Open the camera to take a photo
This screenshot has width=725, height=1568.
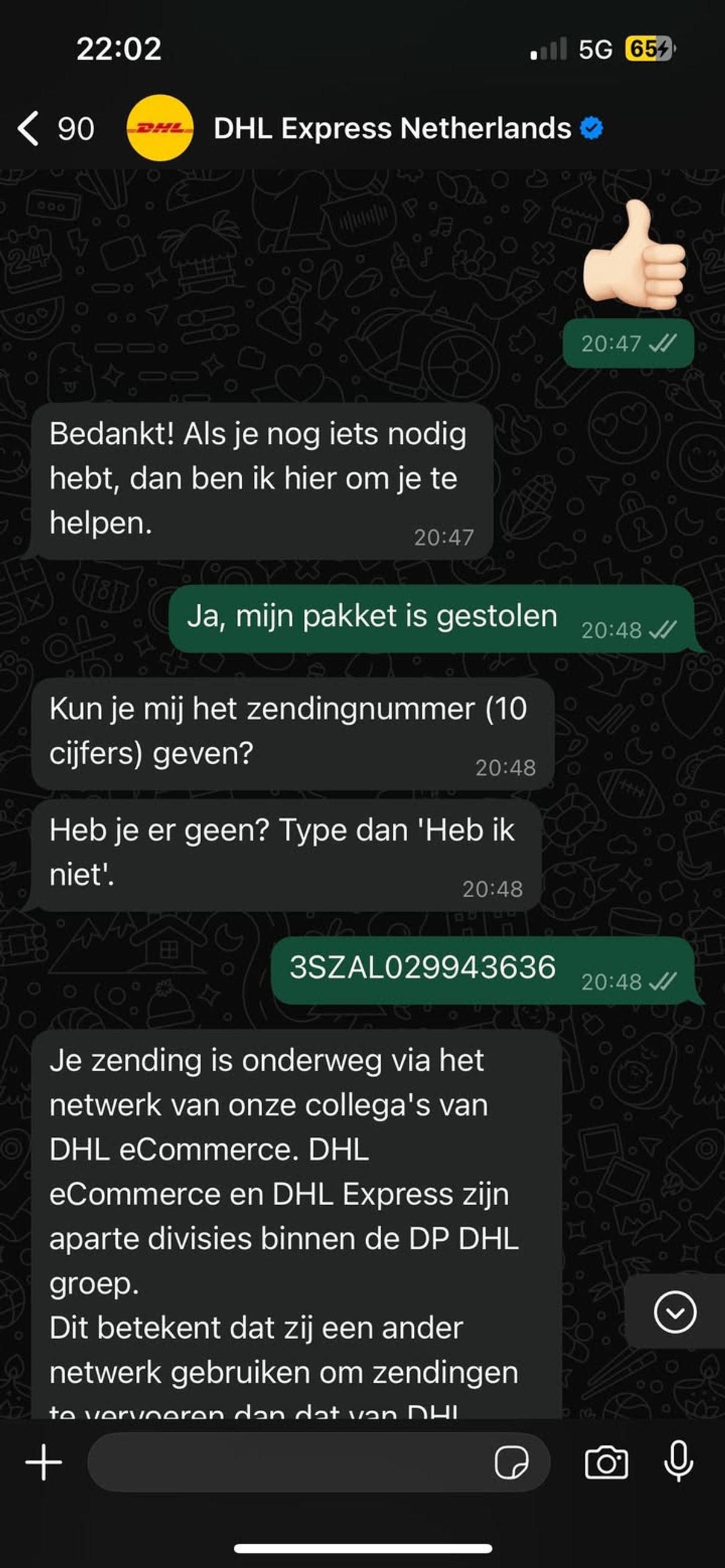pyautogui.click(x=605, y=1462)
